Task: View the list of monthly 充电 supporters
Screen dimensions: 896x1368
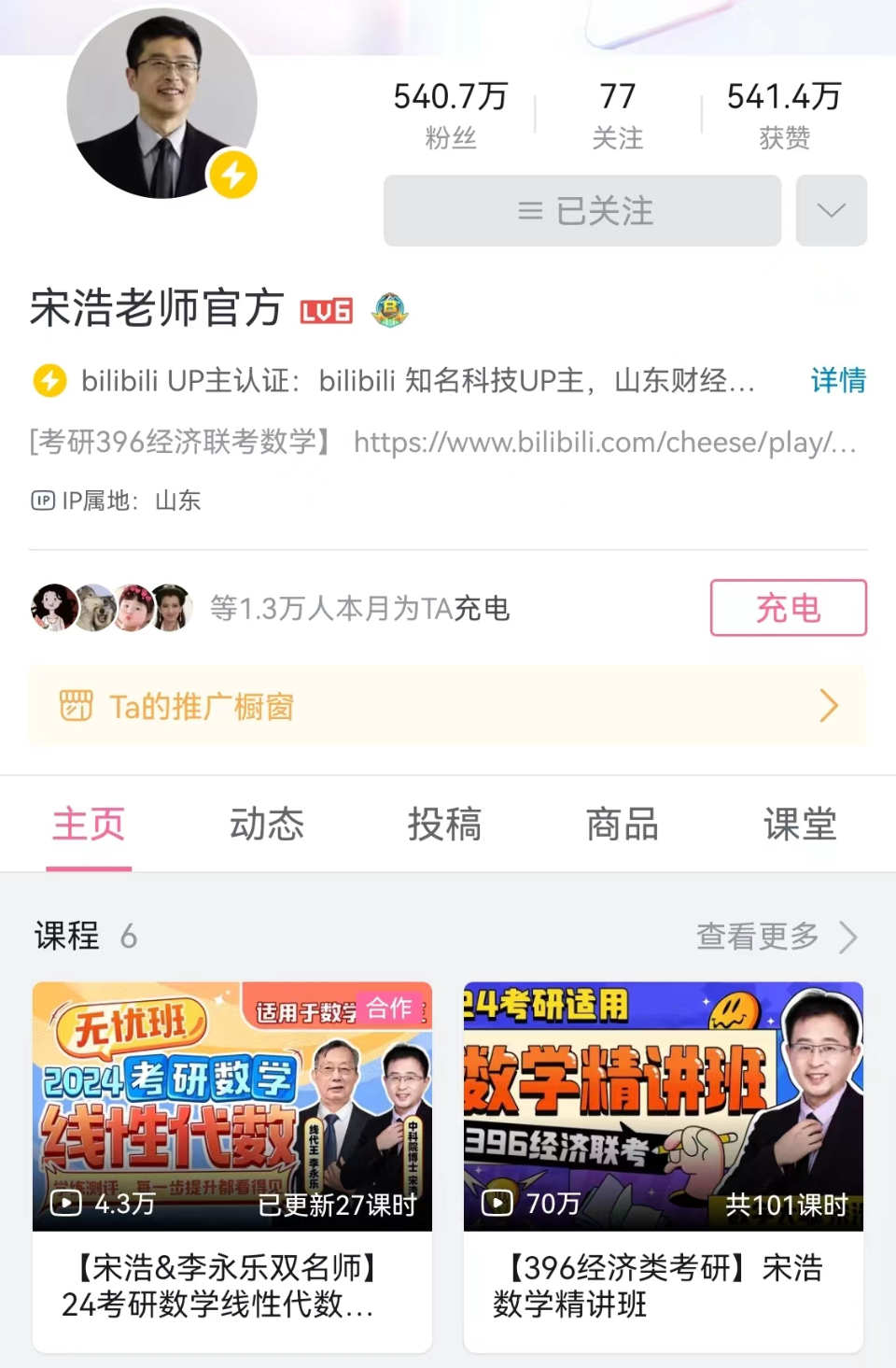Action: pyautogui.click(x=271, y=608)
